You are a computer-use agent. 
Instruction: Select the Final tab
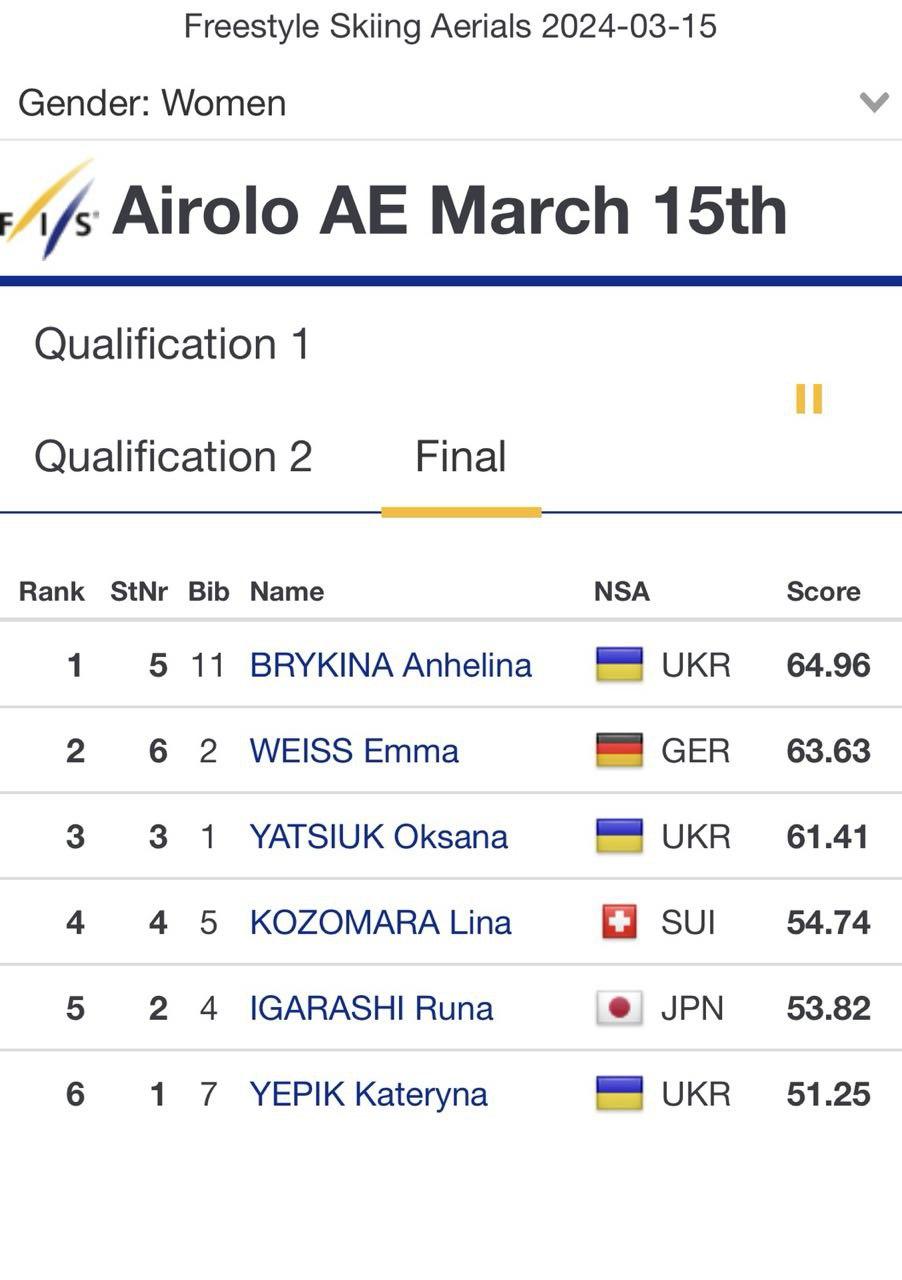pyautogui.click(x=460, y=456)
